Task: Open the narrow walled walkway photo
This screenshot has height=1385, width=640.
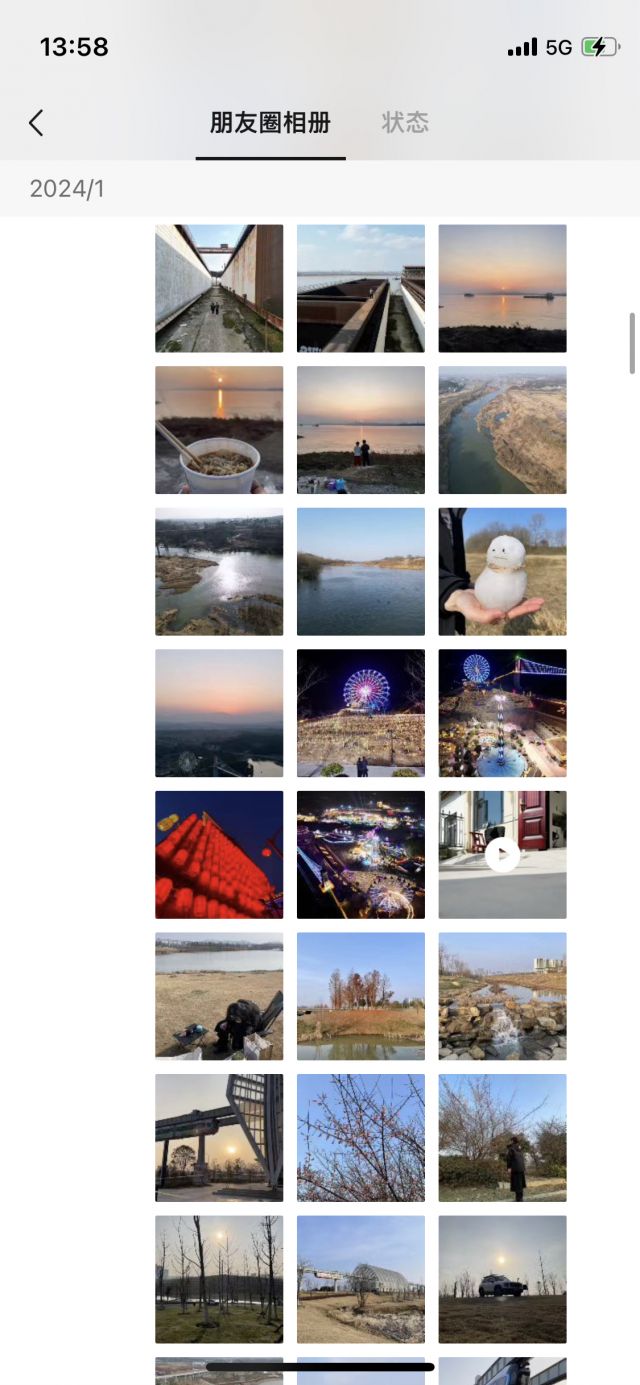Action: coord(219,288)
